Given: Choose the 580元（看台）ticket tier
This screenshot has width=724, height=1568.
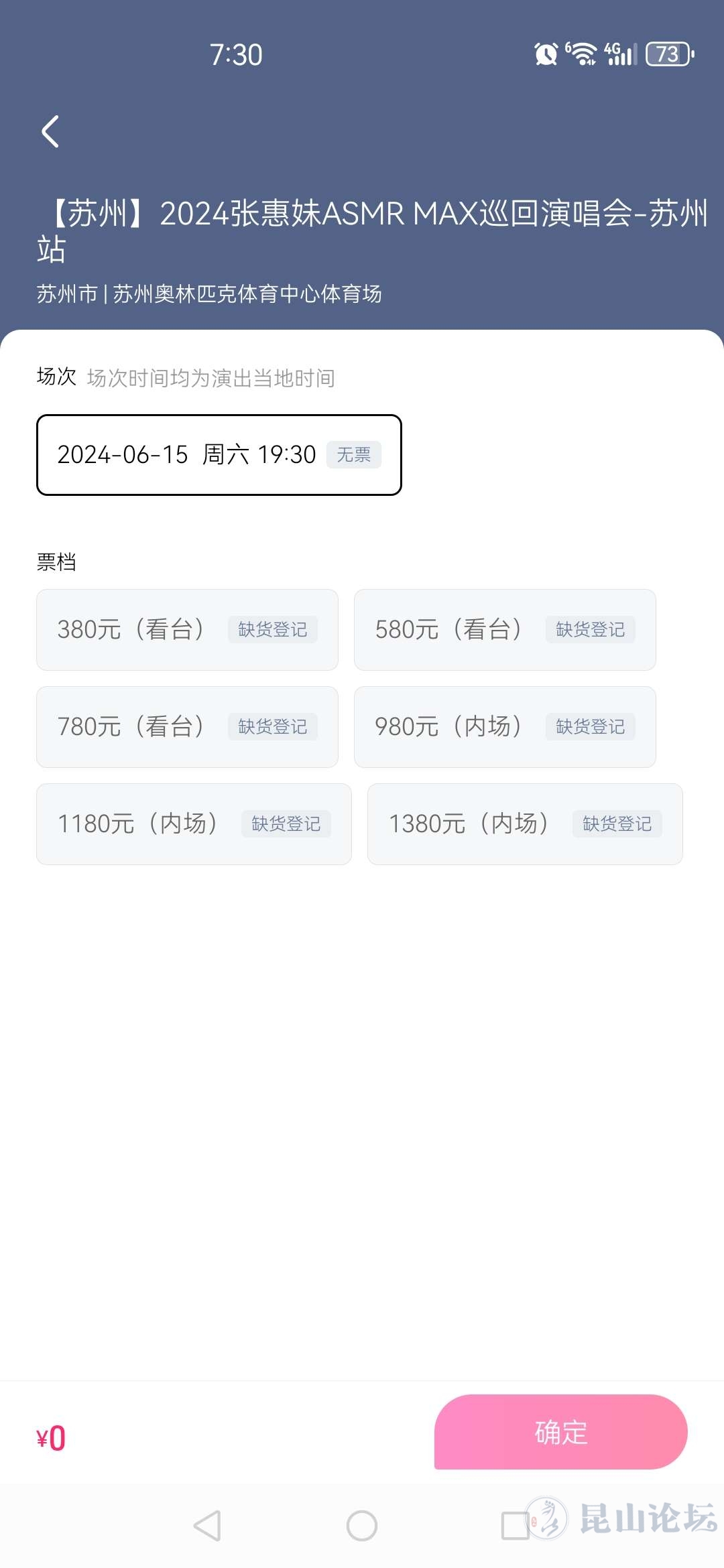Looking at the screenshot, I should pyautogui.click(x=505, y=630).
